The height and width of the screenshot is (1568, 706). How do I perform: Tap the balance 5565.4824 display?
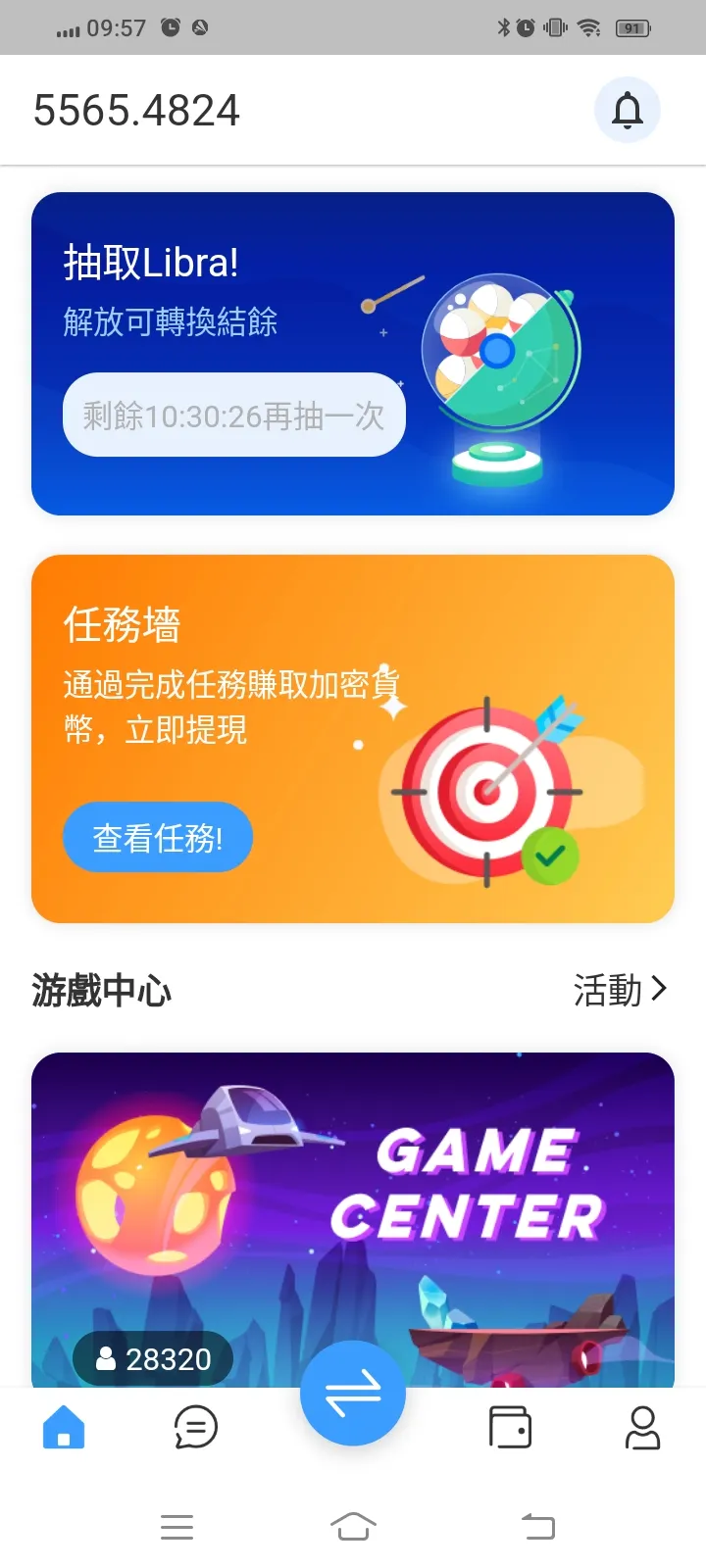(136, 109)
